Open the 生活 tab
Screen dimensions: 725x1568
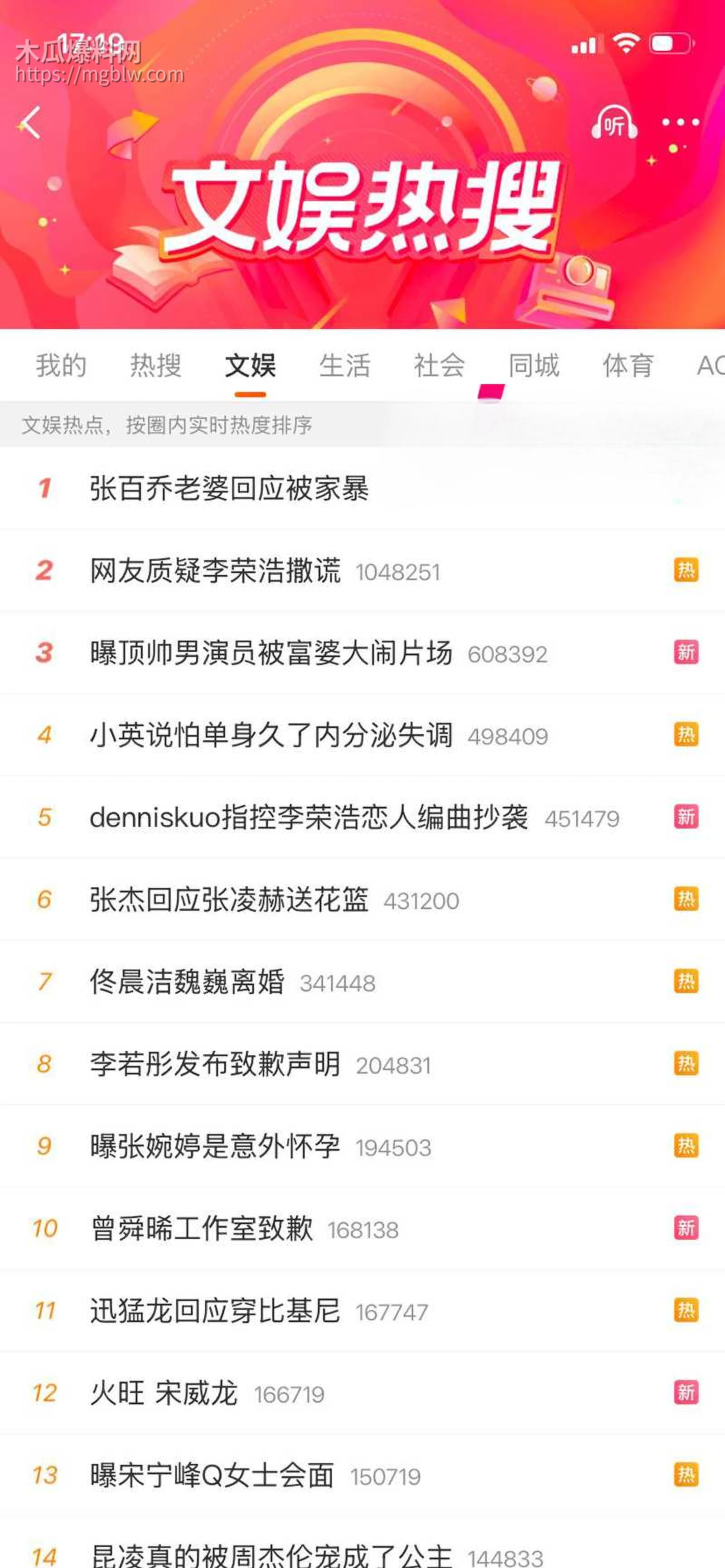click(345, 365)
